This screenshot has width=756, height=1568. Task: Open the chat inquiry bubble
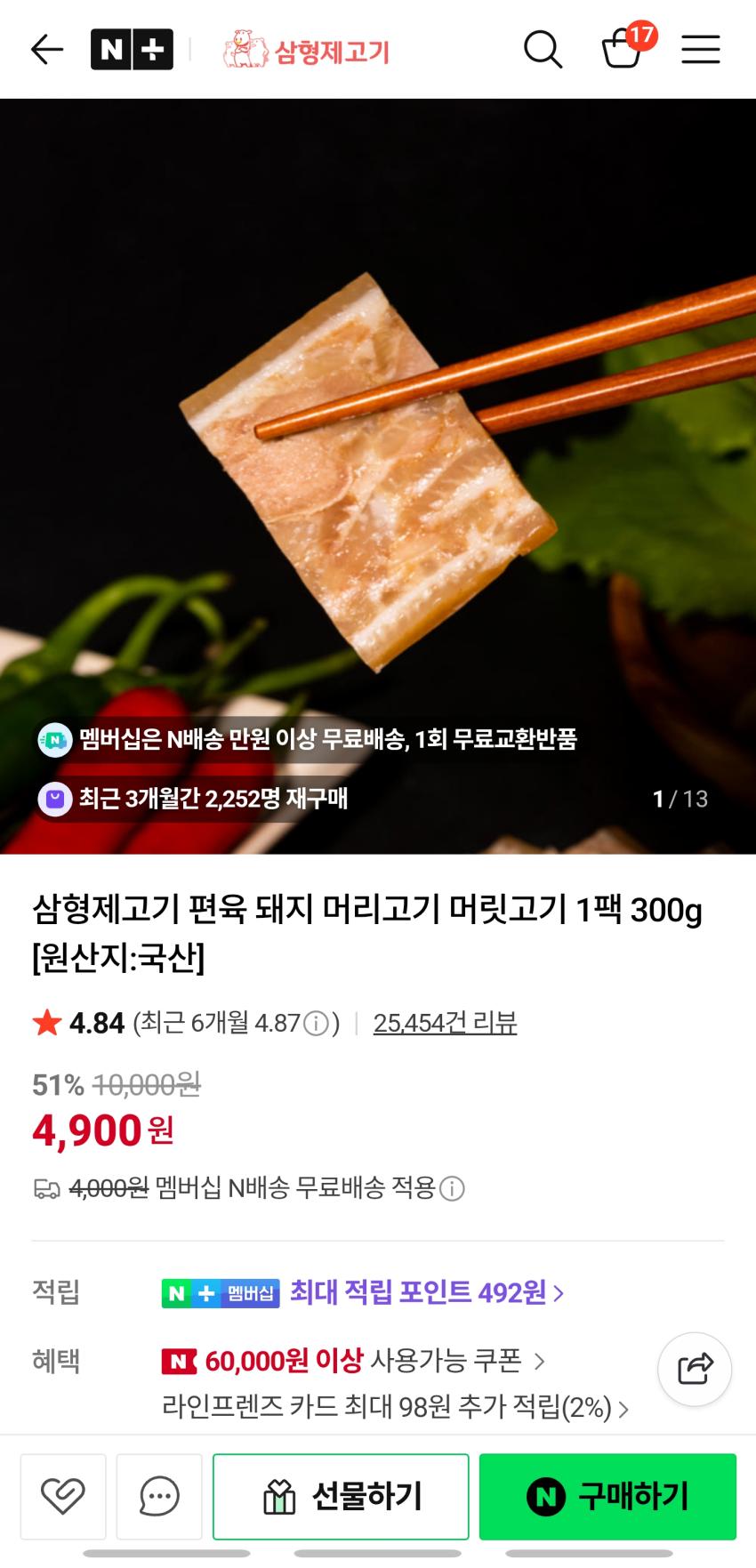click(159, 1497)
